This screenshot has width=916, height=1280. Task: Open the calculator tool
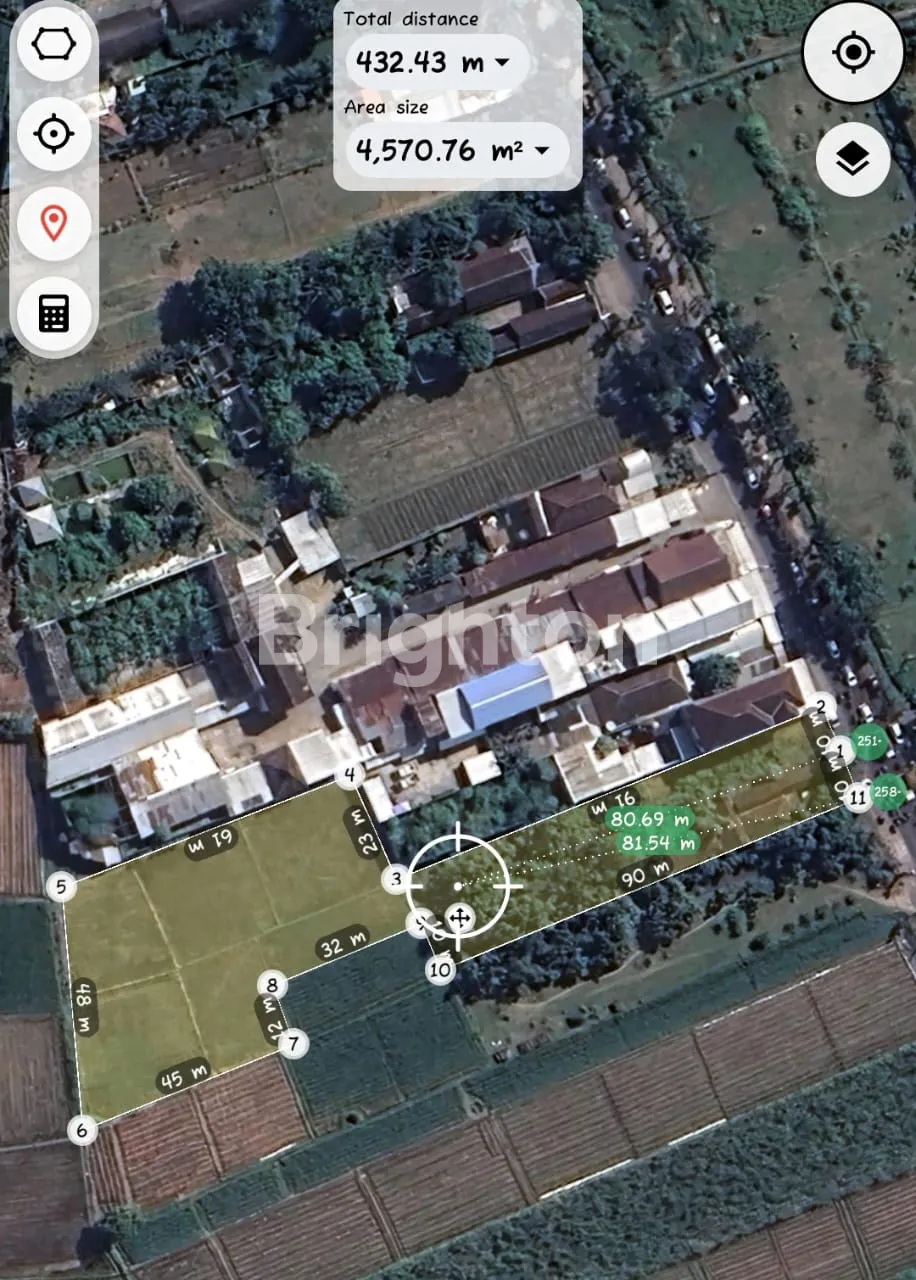53,313
